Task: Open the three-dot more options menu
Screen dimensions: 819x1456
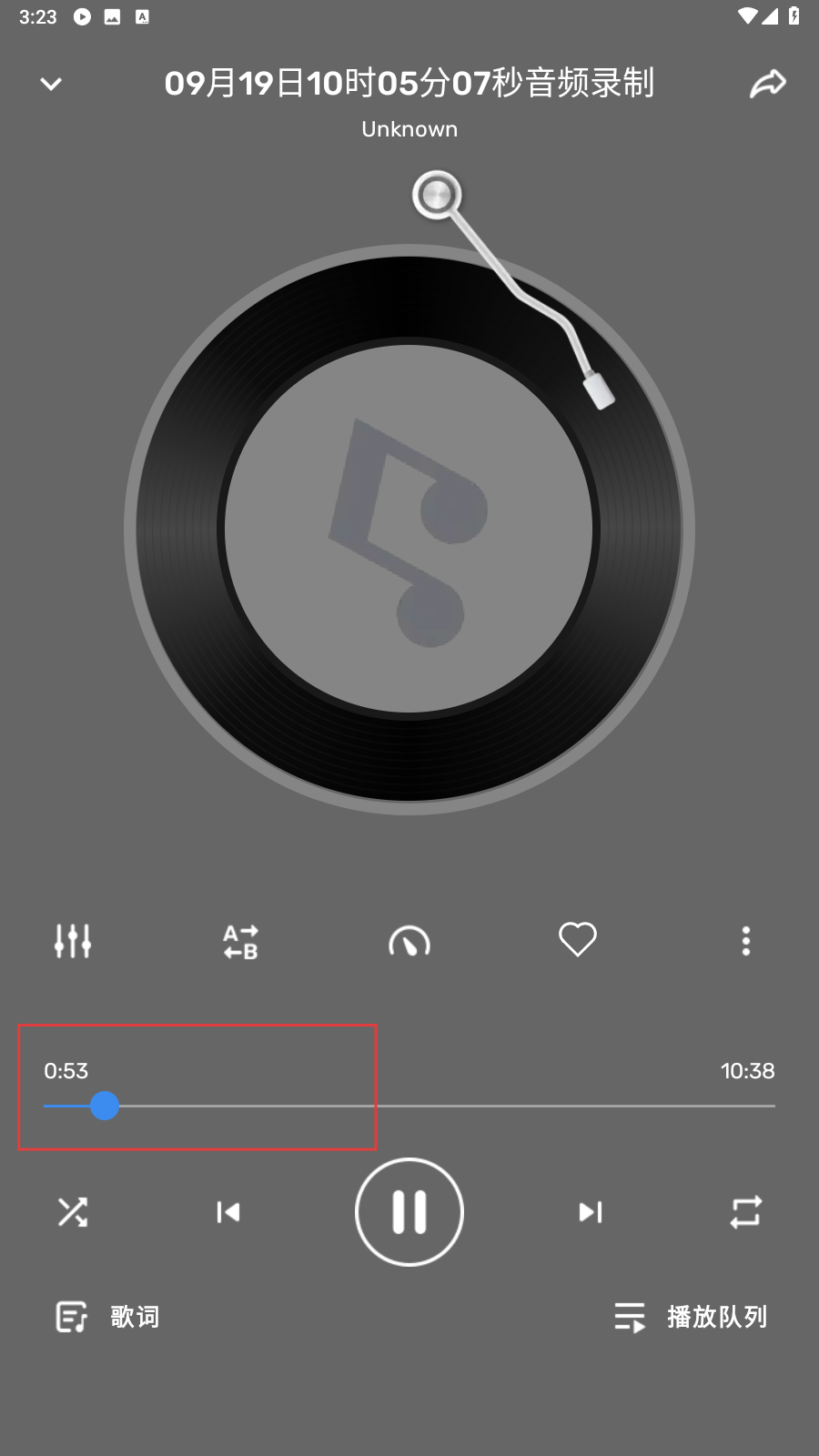Action: click(x=746, y=941)
